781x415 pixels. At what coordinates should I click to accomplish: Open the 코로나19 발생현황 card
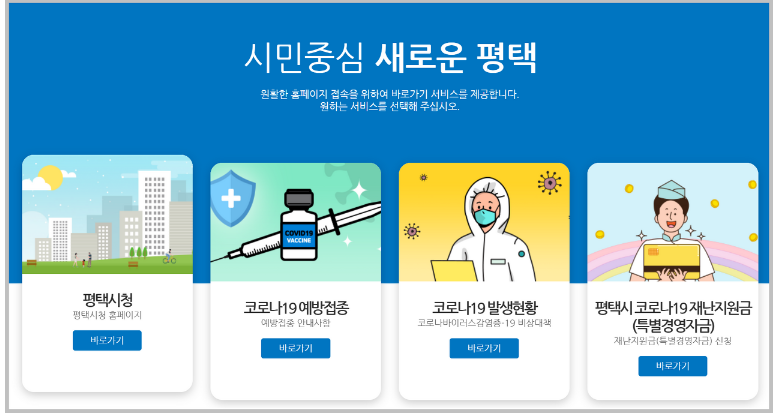pyautogui.click(x=484, y=224)
